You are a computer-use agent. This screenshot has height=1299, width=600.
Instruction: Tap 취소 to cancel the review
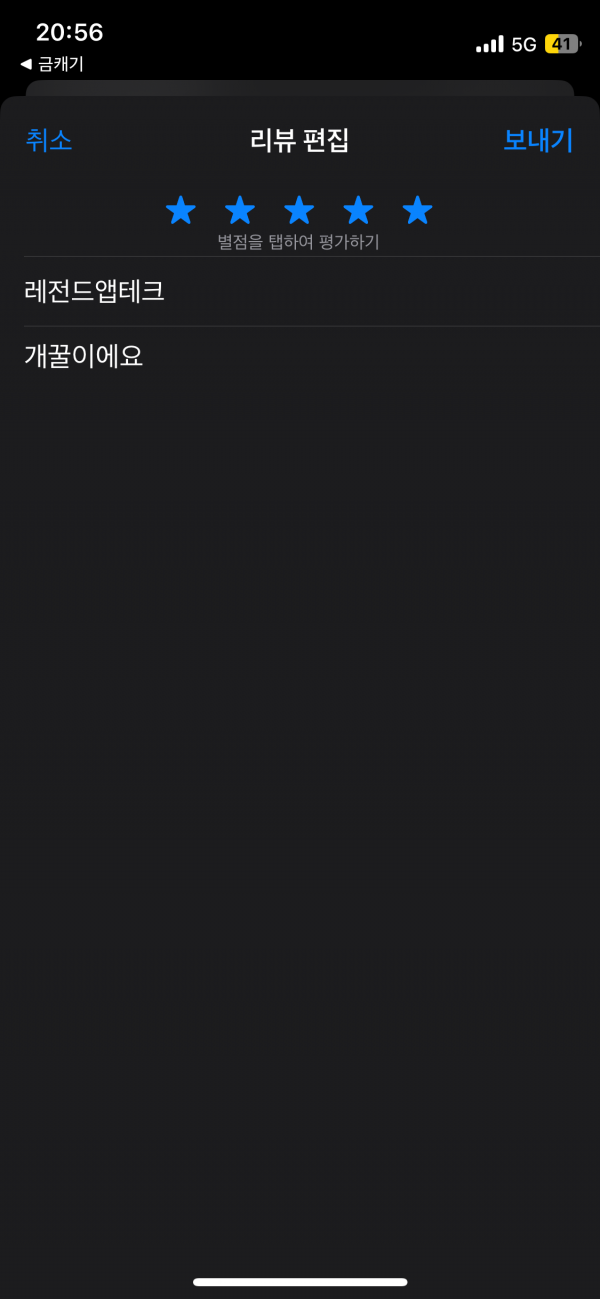[49, 140]
